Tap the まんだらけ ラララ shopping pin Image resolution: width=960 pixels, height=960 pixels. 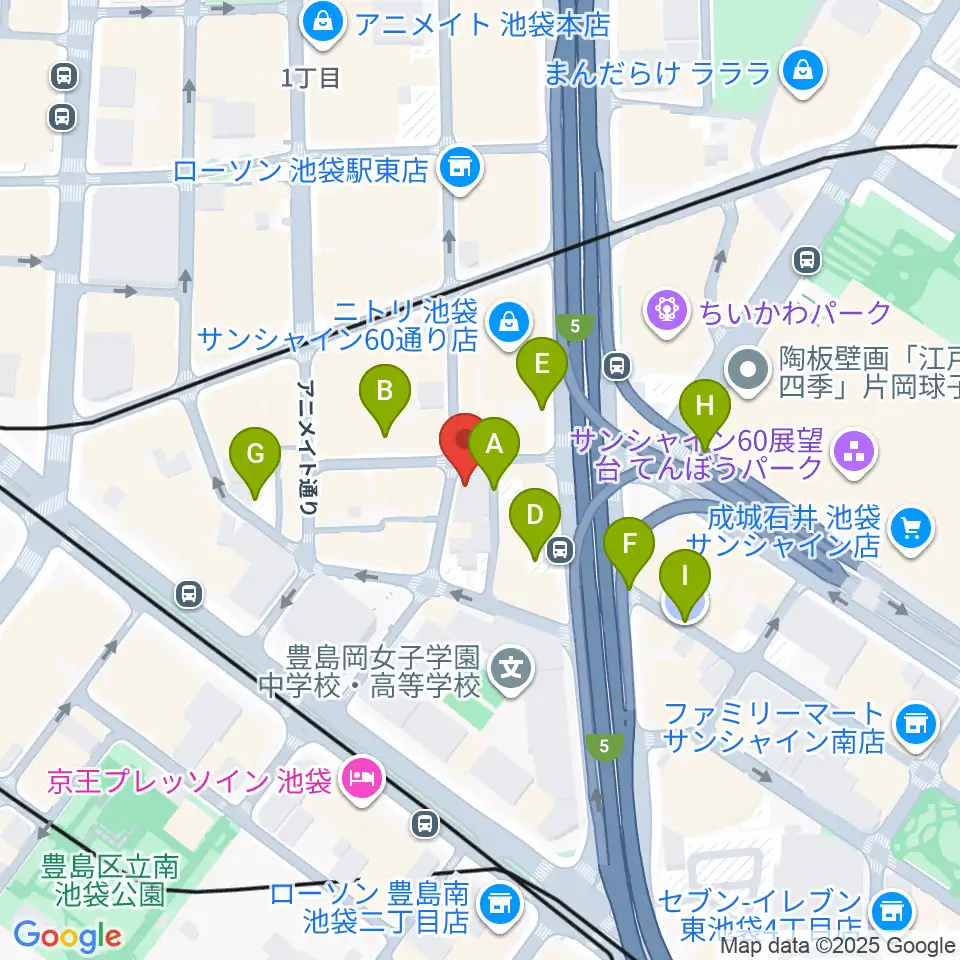(803, 73)
